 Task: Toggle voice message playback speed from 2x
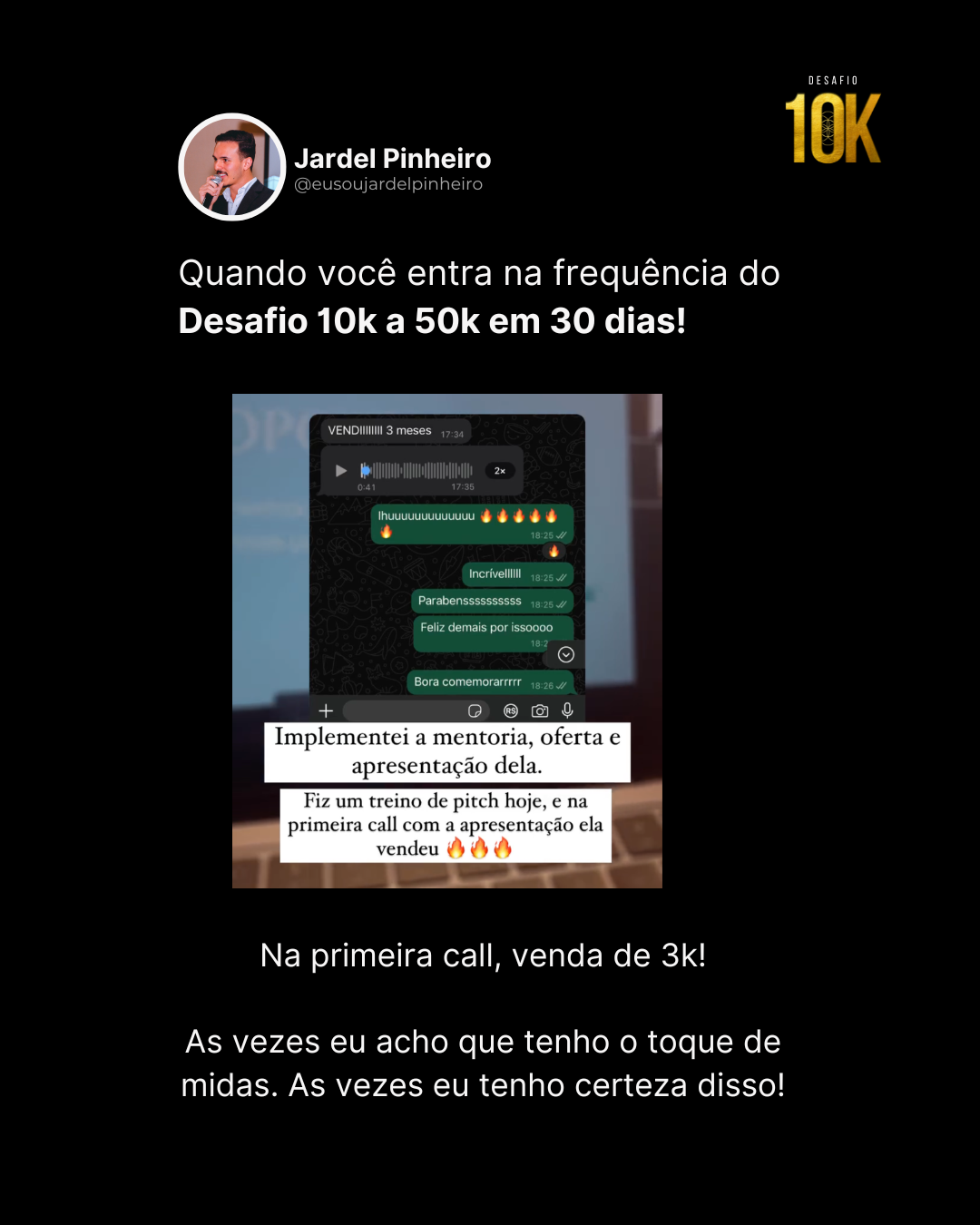[499, 471]
